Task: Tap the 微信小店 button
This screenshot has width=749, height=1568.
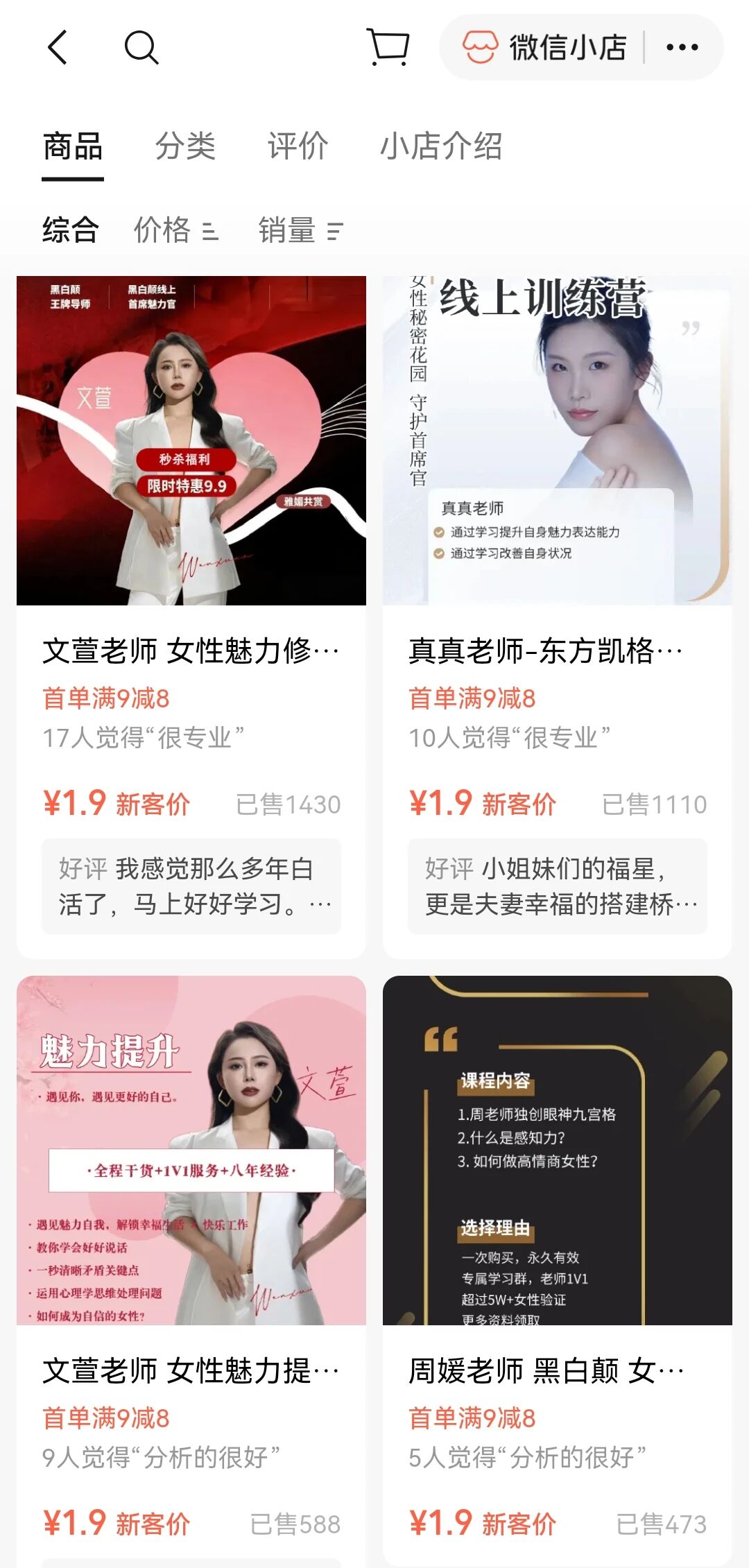Action: point(545,47)
